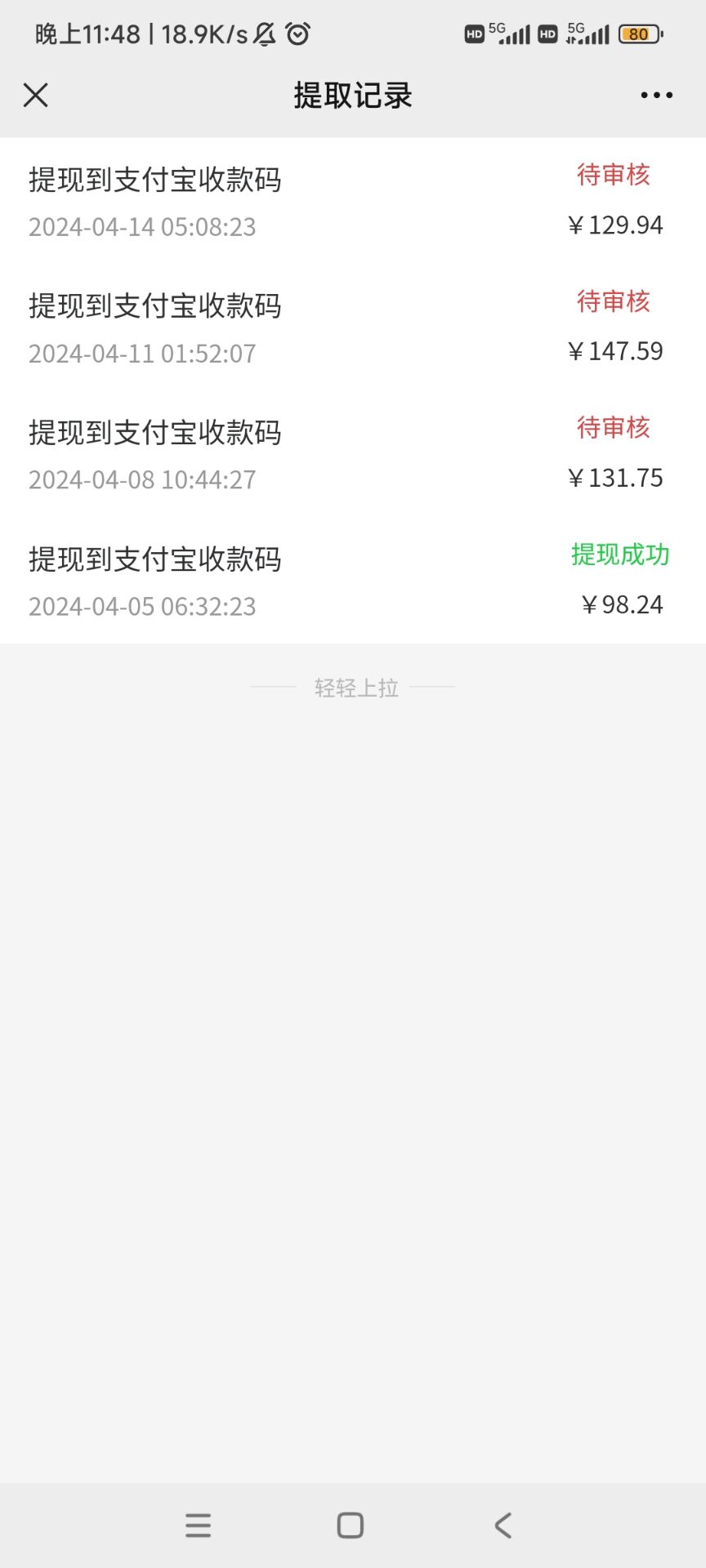The width and height of the screenshot is (706, 1568).
Task: Click the second 5G signal icon
Action: coord(590,34)
